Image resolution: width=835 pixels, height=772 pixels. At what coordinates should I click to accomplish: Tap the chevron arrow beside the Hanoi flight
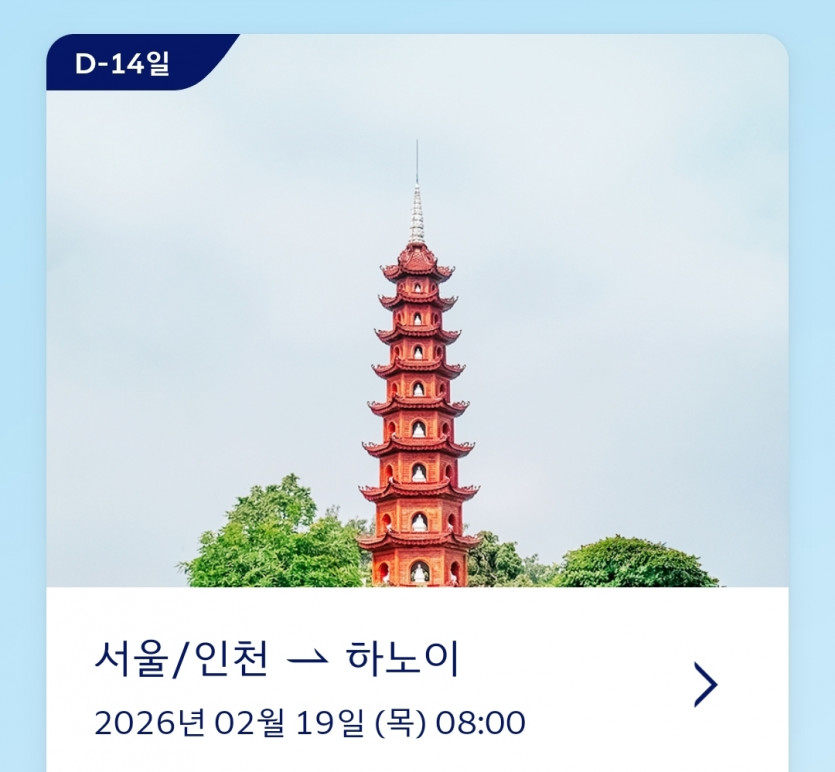click(706, 685)
